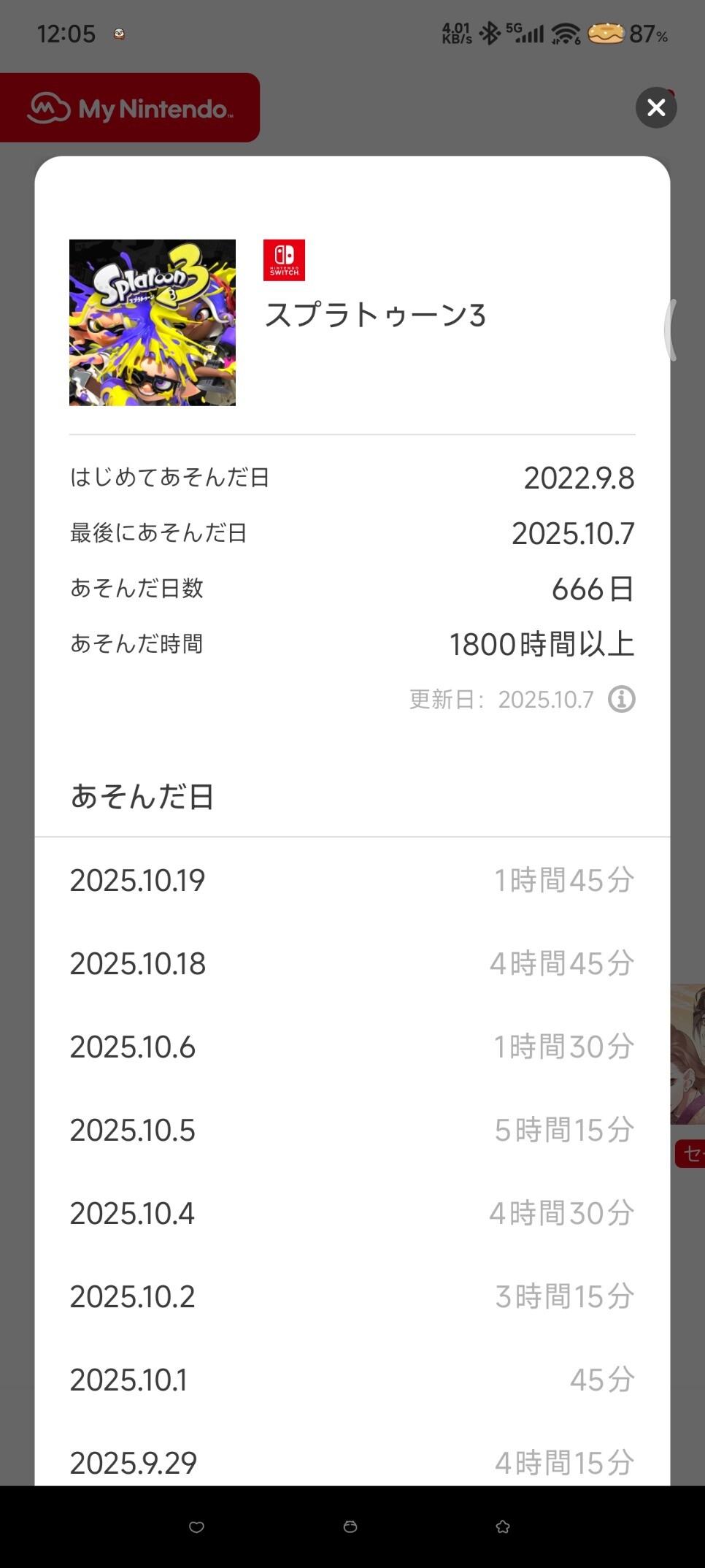The height and width of the screenshot is (1568, 705).
Task: Tap the system back button
Action: [503, 1526]
